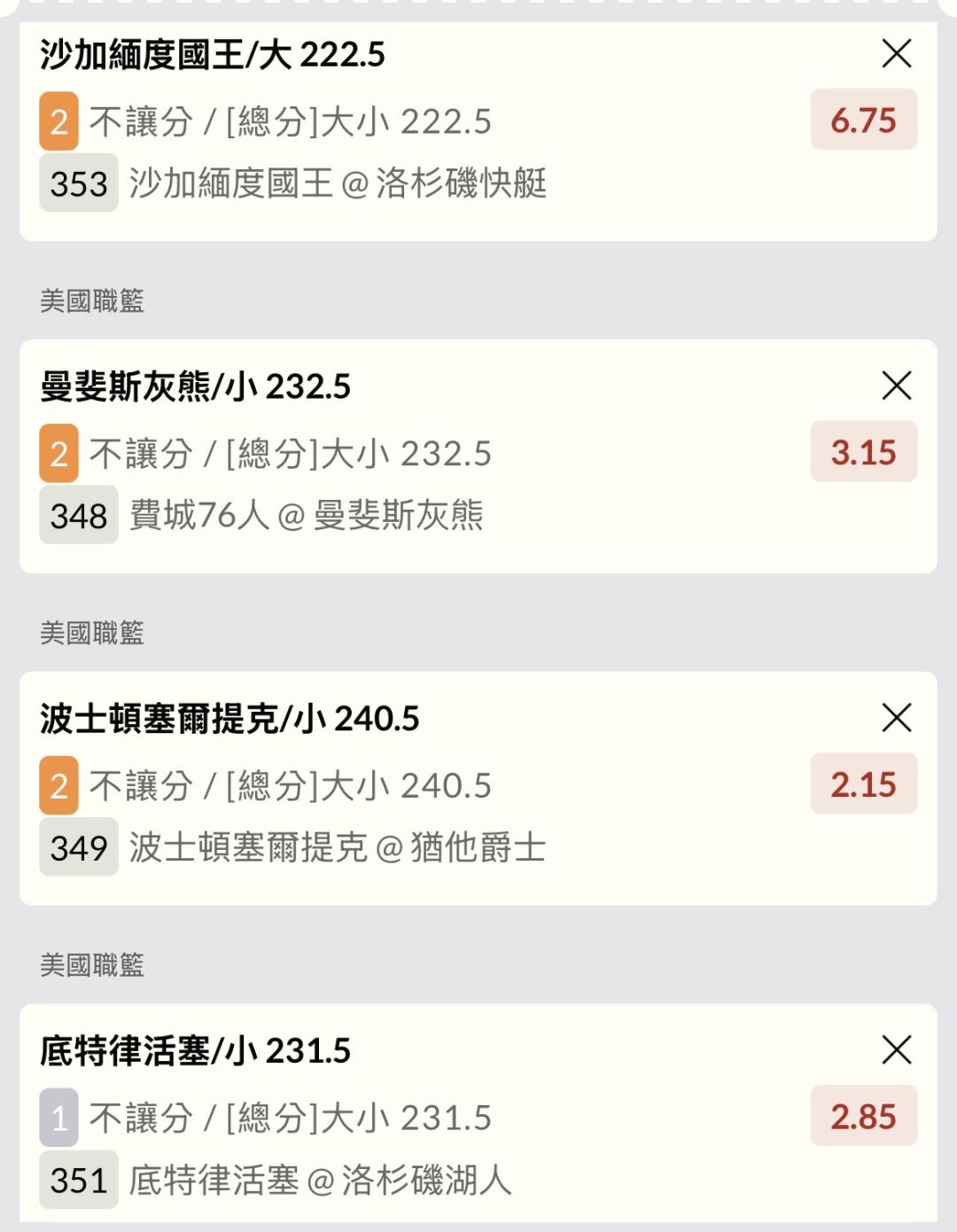Screen dimensions: 957x1232
Task: Delete the 波士頓塞爾提克/小 240.5 bet
Action: [x=897, y=718]
